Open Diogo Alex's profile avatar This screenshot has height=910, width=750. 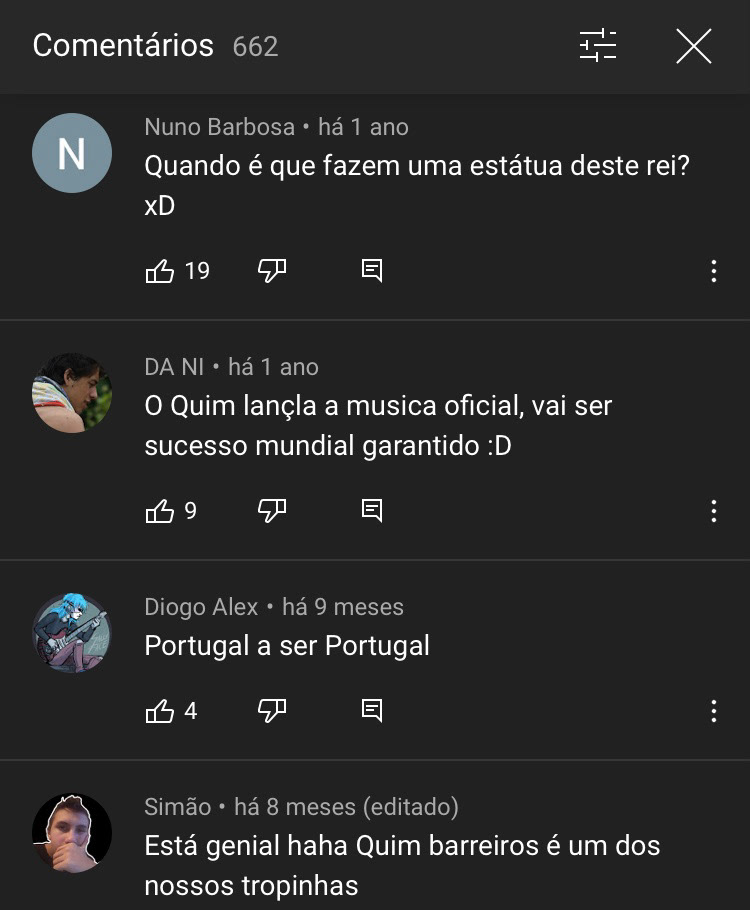coord(72,633)
